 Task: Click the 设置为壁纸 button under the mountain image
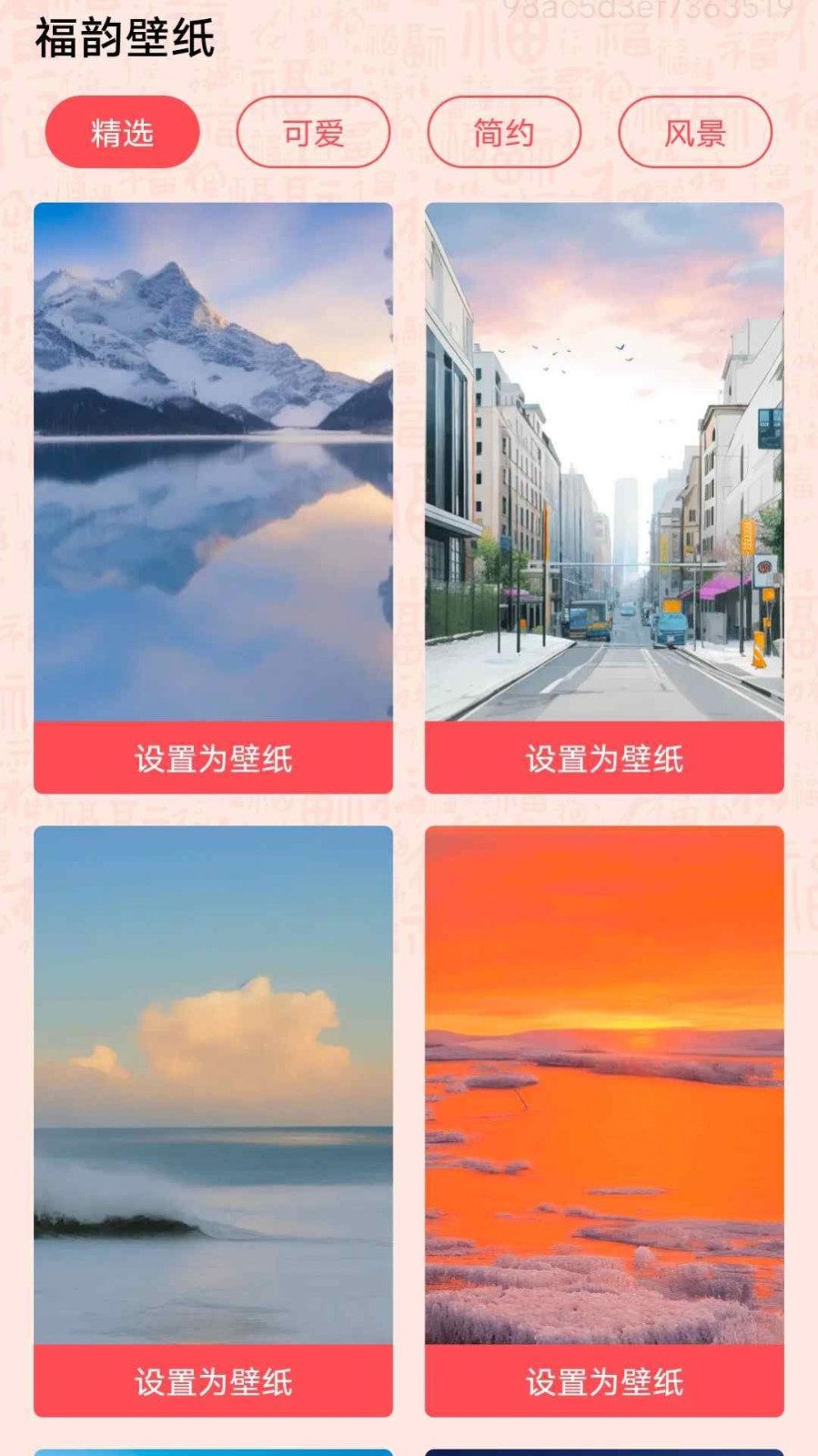[x=211, y=756]
